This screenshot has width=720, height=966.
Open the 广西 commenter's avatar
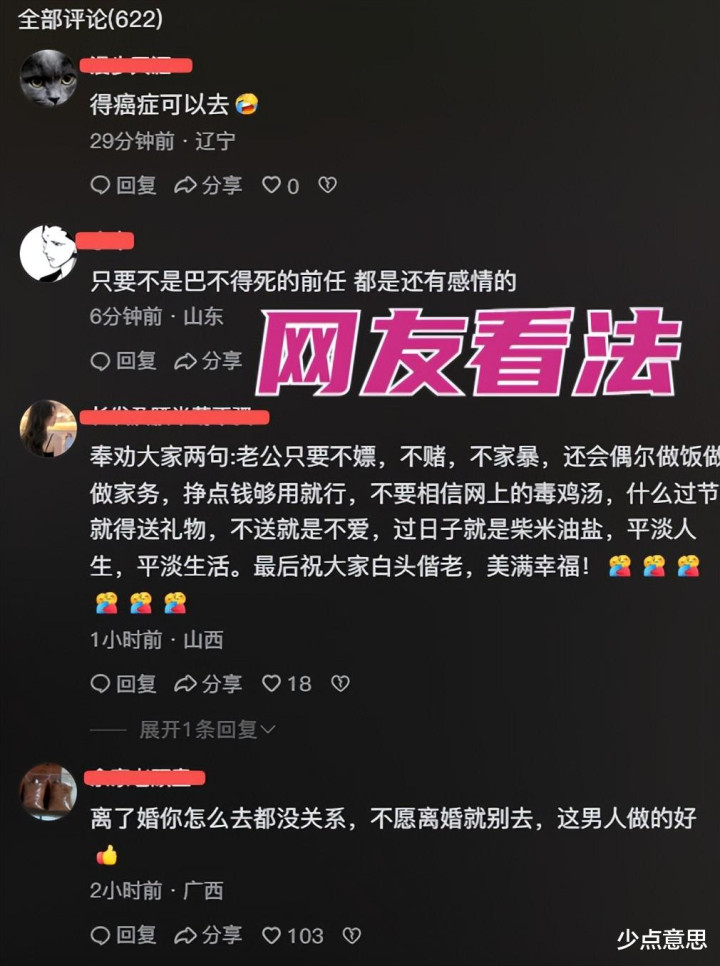(x=49, y=792)
